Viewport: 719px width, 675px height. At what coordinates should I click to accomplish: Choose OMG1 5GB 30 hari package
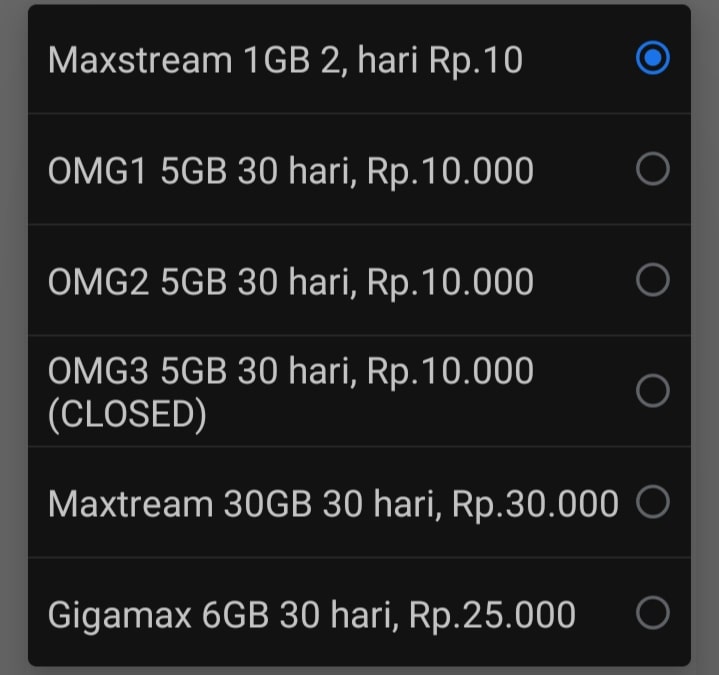click(x=652, y=171)
